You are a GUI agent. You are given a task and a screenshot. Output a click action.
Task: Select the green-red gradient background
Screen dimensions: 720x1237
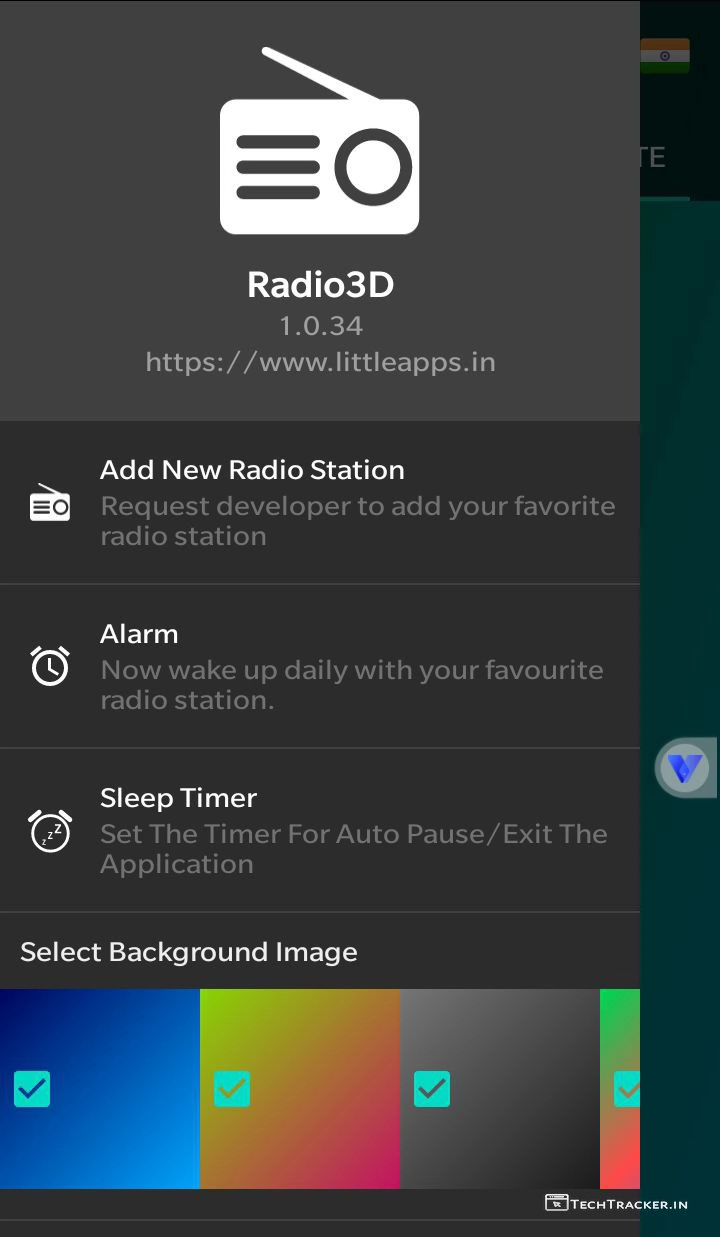[x=621, y=1088]
